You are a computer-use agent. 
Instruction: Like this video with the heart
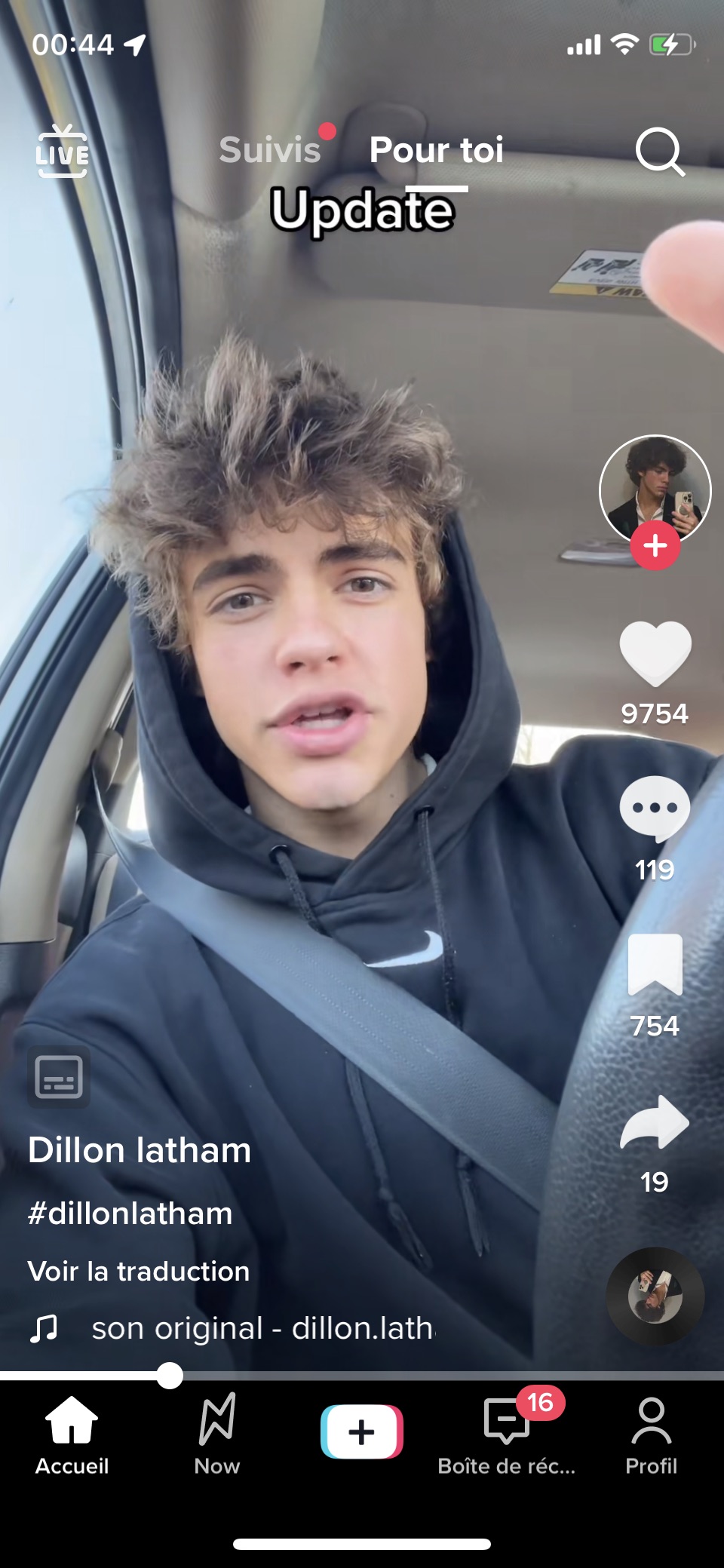pos(655,653)
